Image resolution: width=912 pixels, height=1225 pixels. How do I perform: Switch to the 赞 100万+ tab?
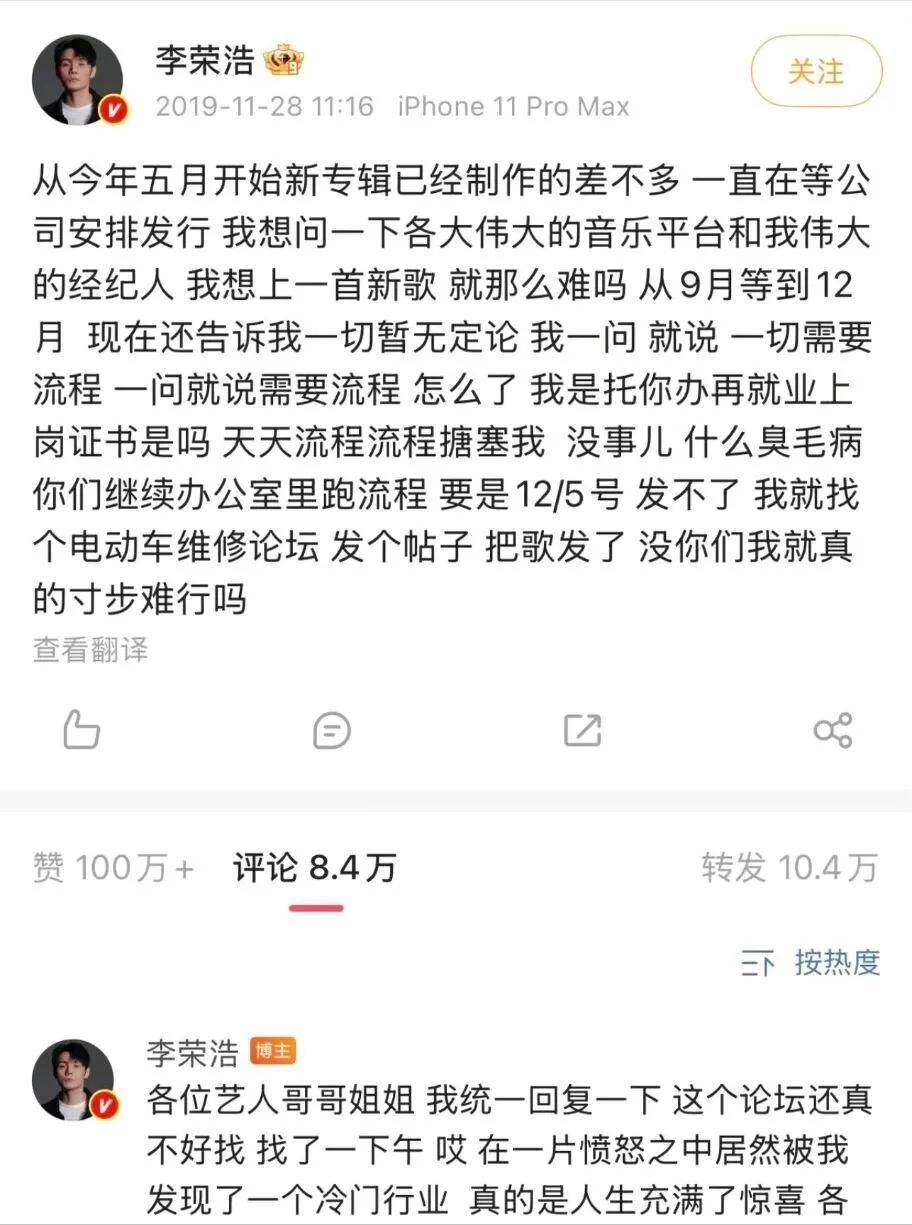click(x=113, y=868)
